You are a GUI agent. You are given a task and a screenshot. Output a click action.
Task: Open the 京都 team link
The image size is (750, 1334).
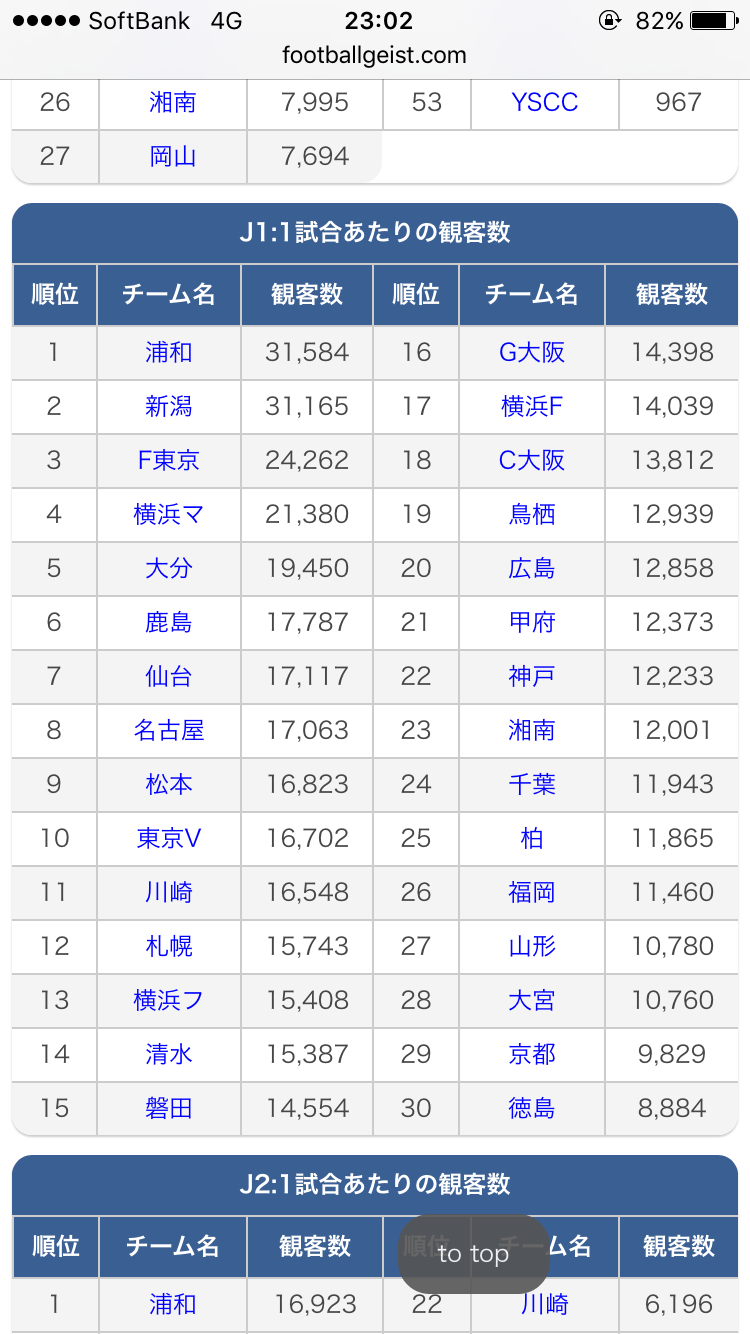[x=532, y=1054]
